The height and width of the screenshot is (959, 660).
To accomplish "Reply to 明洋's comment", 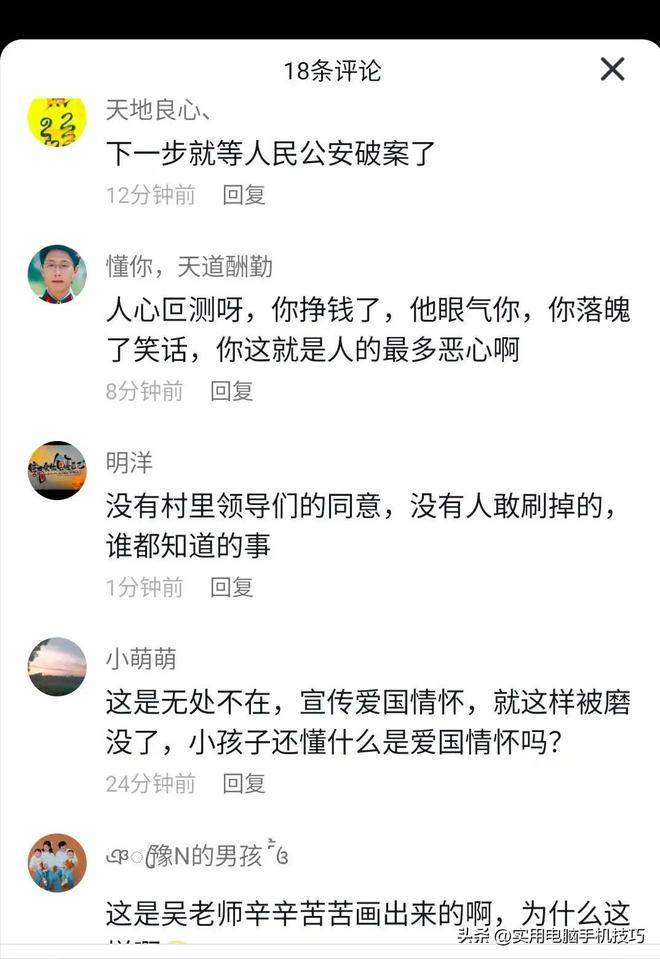I will point(232,587).
